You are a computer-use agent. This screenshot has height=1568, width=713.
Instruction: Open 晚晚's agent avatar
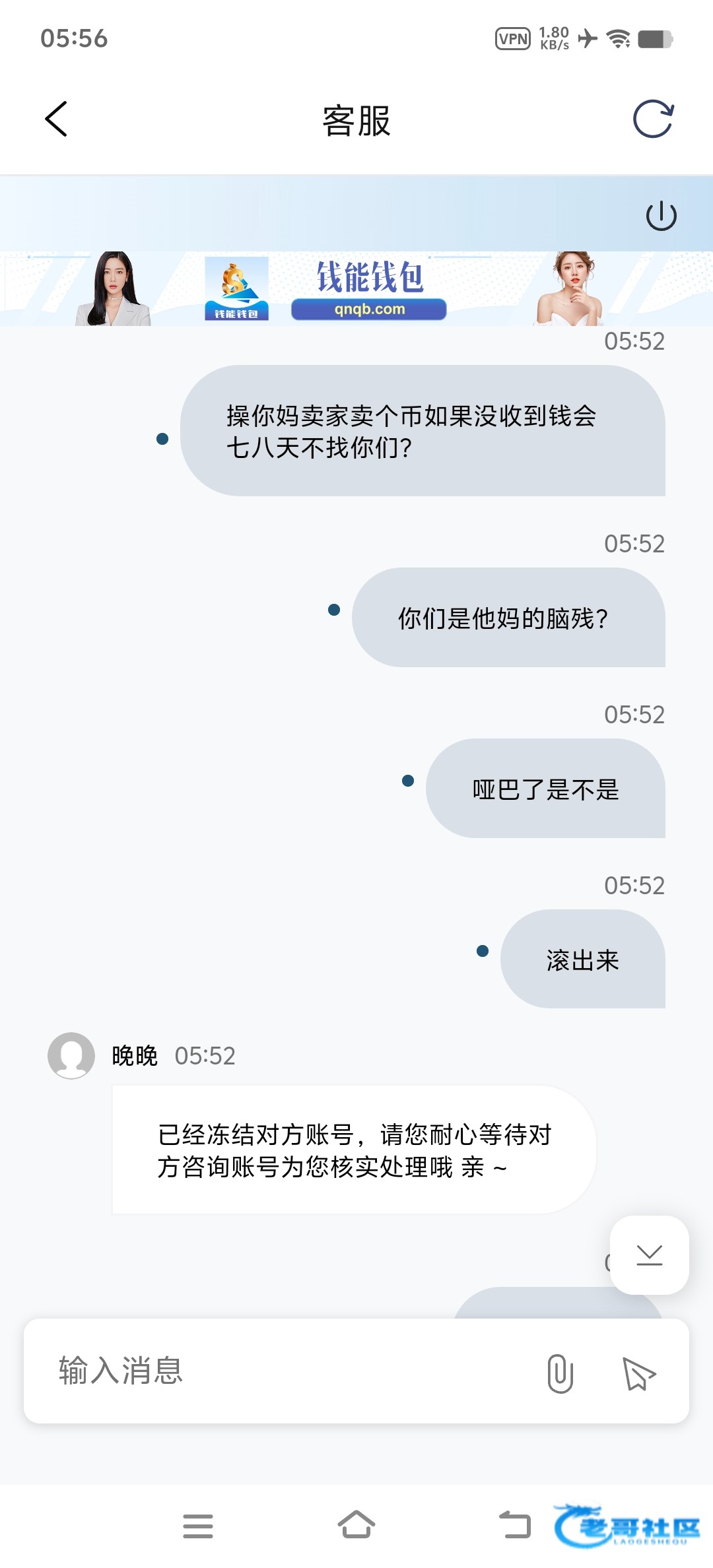71,1055
